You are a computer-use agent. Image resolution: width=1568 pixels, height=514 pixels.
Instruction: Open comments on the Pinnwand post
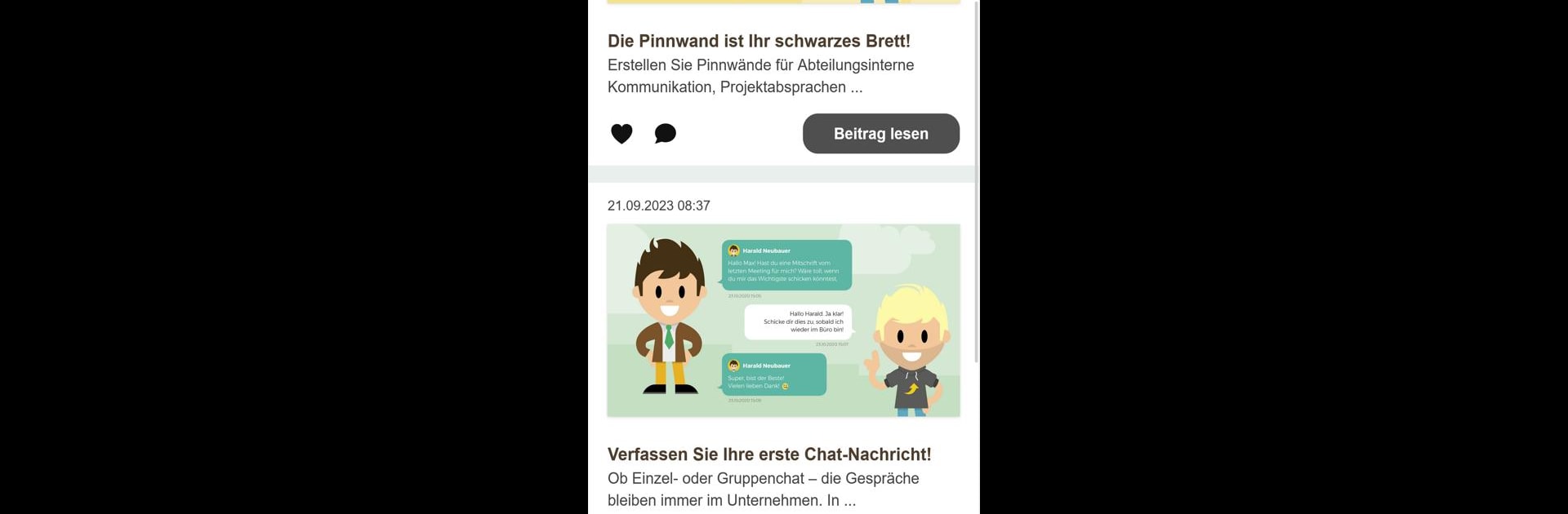665,134
